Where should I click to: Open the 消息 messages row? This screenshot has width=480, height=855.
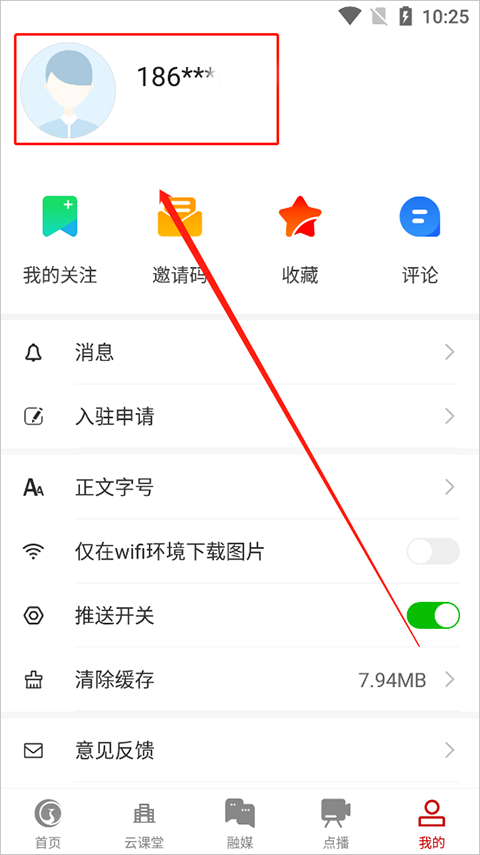pos(240,352)
